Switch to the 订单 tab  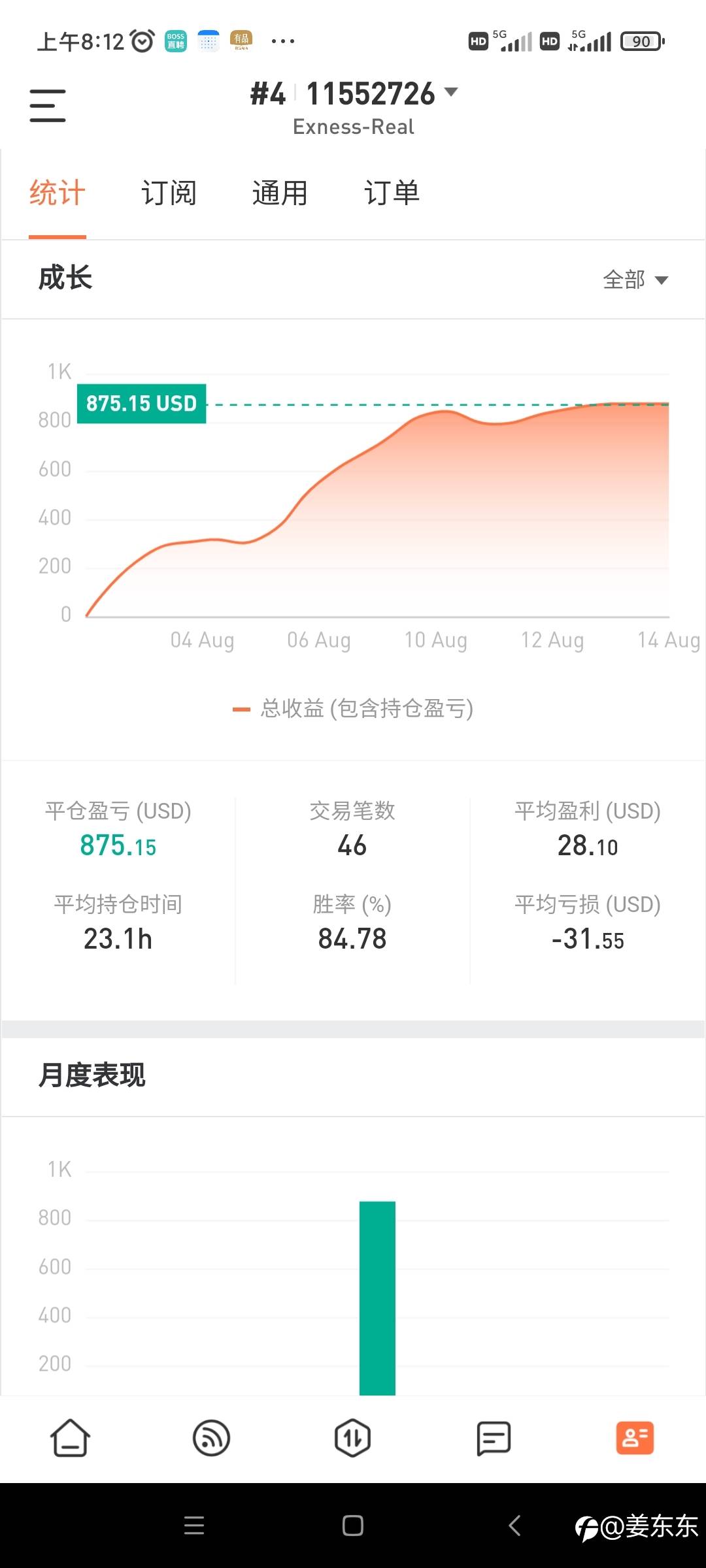(392, 193)
